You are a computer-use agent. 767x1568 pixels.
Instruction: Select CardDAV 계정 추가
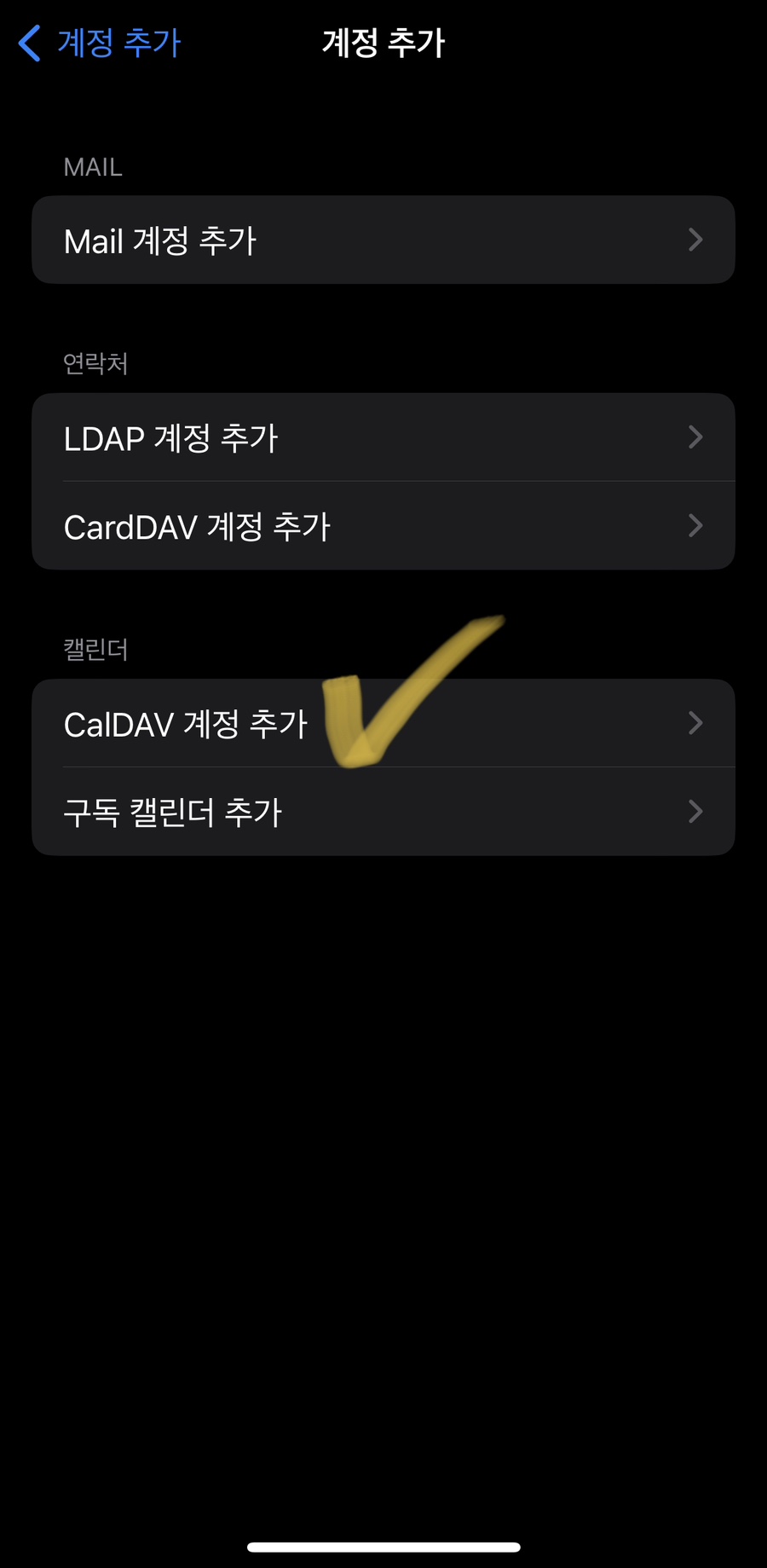tap(383, 525)
